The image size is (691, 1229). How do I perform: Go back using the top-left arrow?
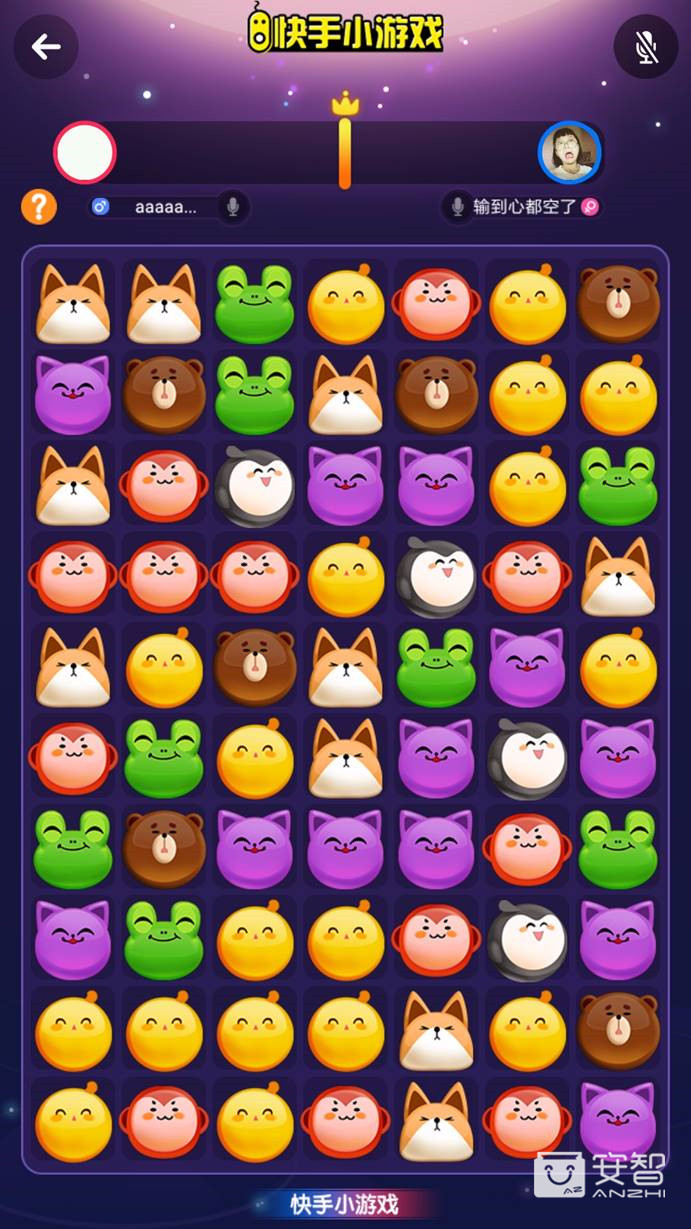46,47
